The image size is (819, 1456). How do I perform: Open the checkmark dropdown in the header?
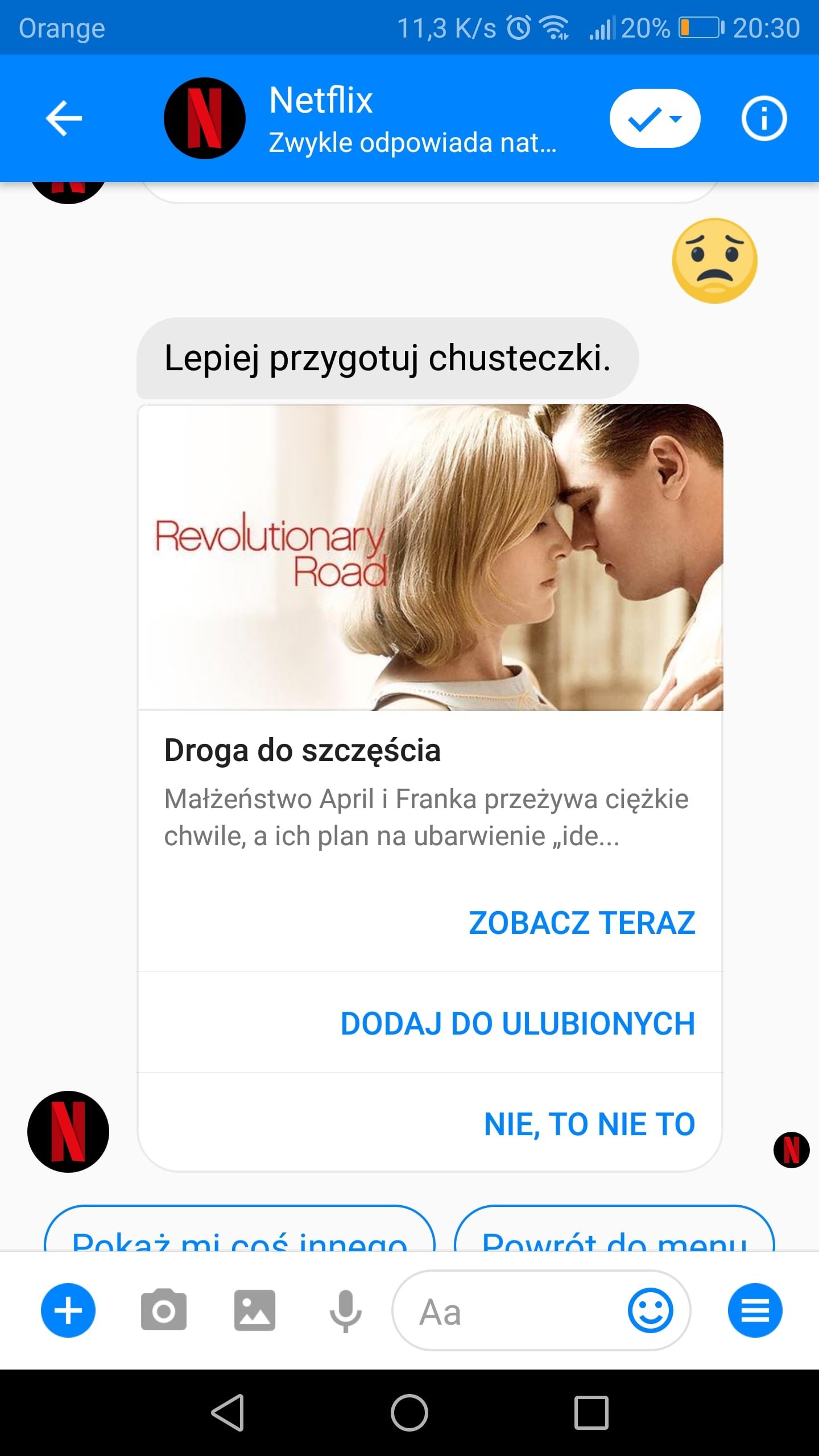tap(655, 118)
